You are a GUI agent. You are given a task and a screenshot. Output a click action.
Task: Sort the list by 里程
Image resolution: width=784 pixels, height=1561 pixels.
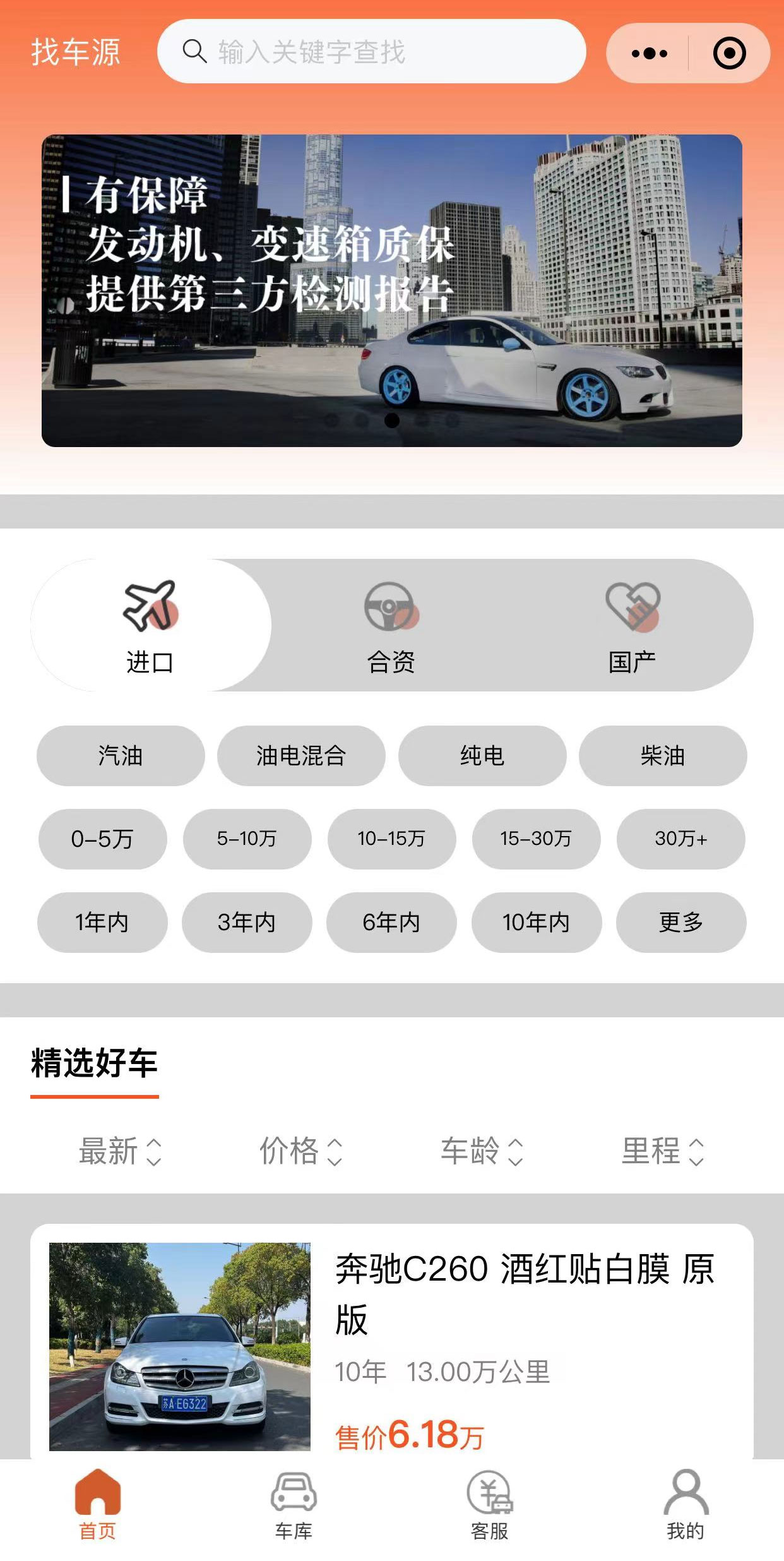pyautogui.click(x=662, y=1151)
